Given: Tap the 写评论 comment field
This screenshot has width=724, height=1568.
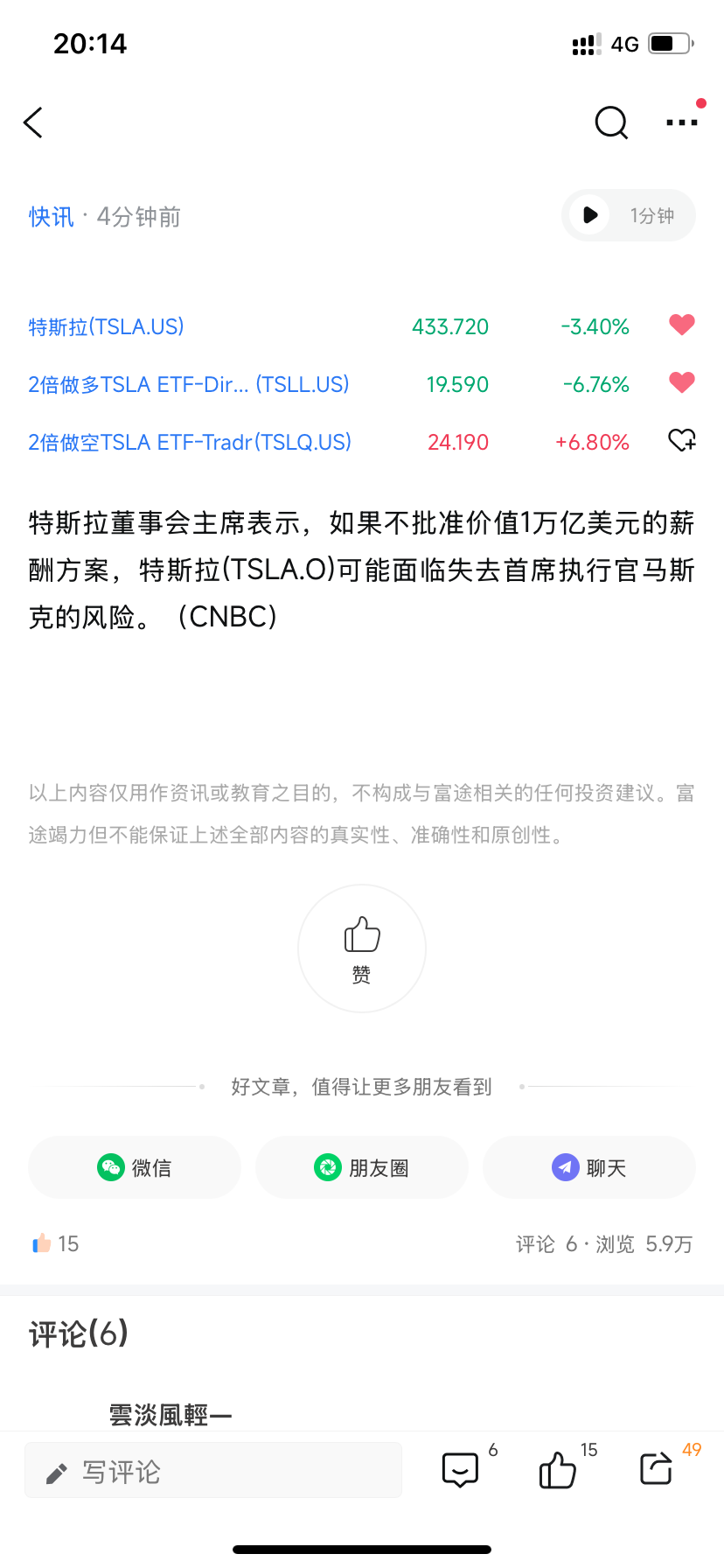Looking at the screenshot, I should (x=213, y=1471).
